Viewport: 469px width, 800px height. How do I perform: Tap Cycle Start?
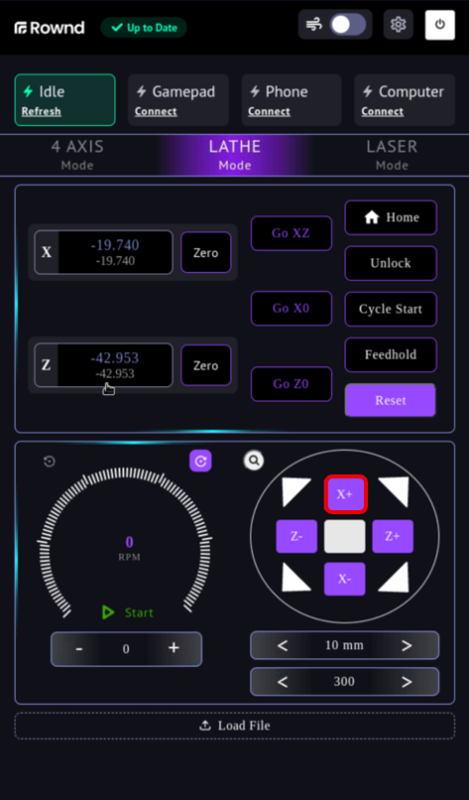click(390, 309)
